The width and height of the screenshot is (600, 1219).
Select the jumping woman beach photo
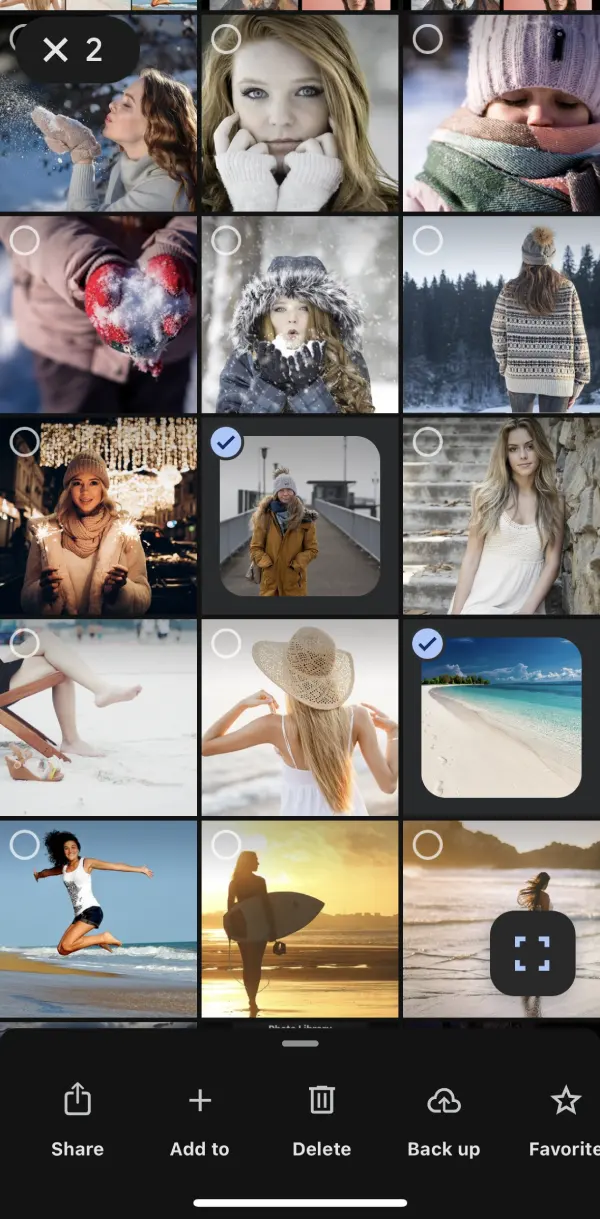point(24,845)
